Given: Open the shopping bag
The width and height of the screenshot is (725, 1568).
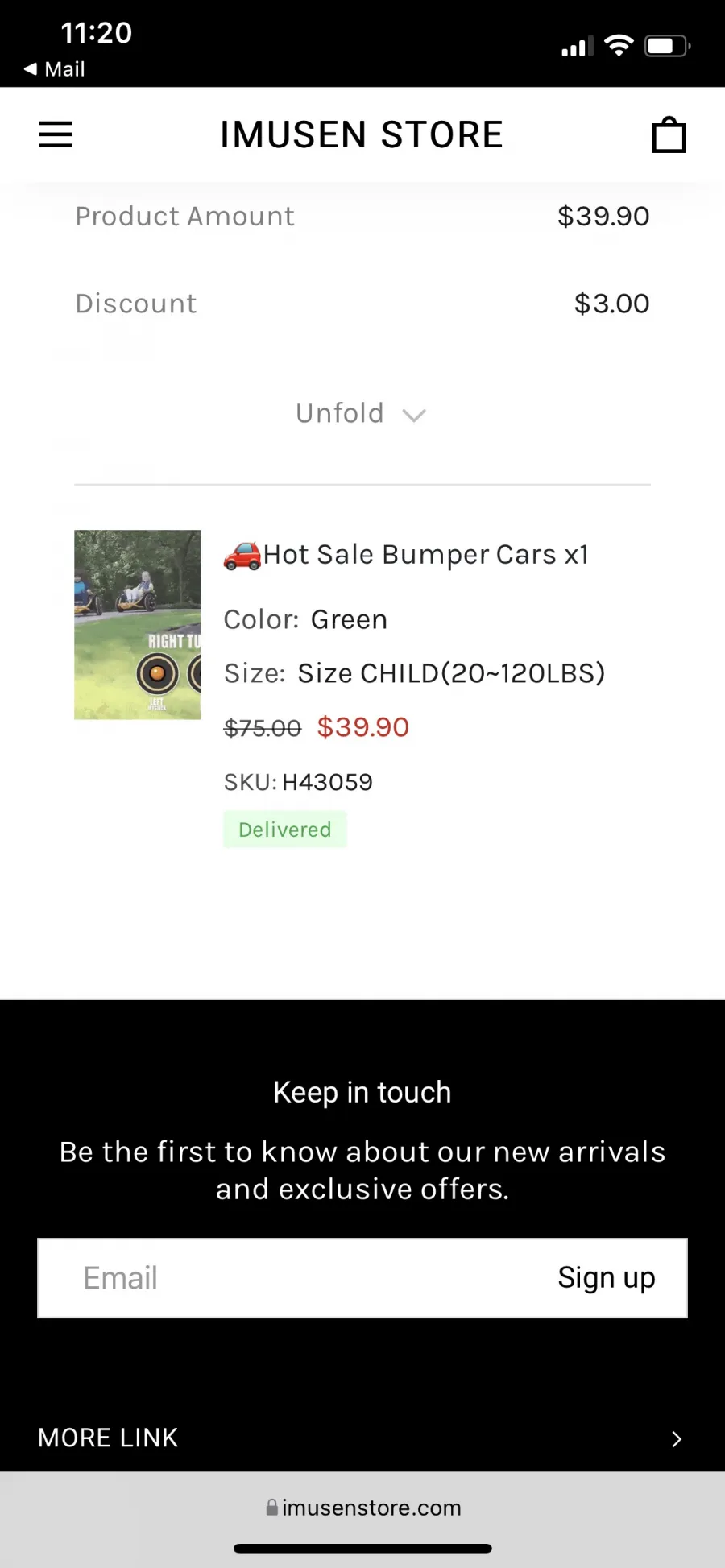Looking at the screenshot, I should (x=669, y=134).
